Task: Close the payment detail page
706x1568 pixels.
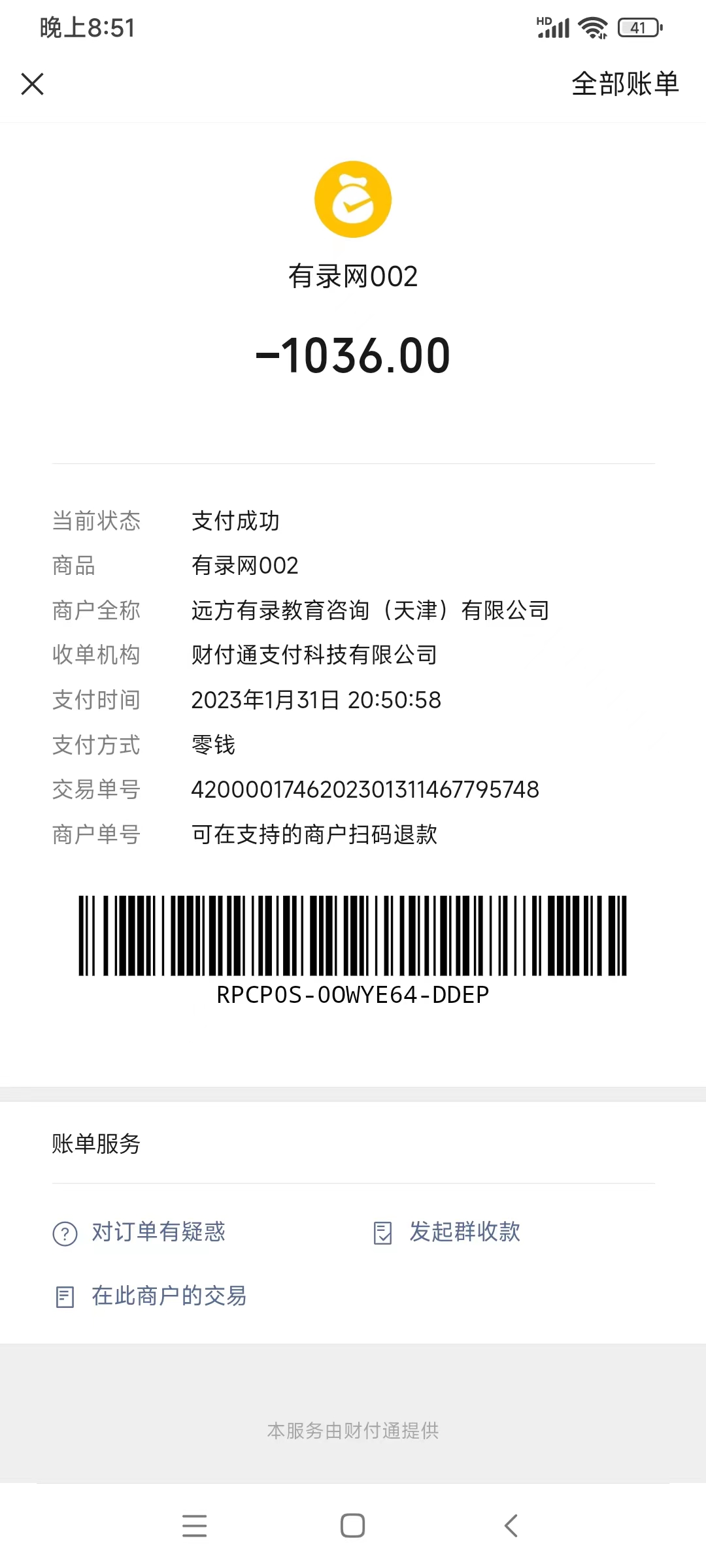Action: (x=33, y=84)
